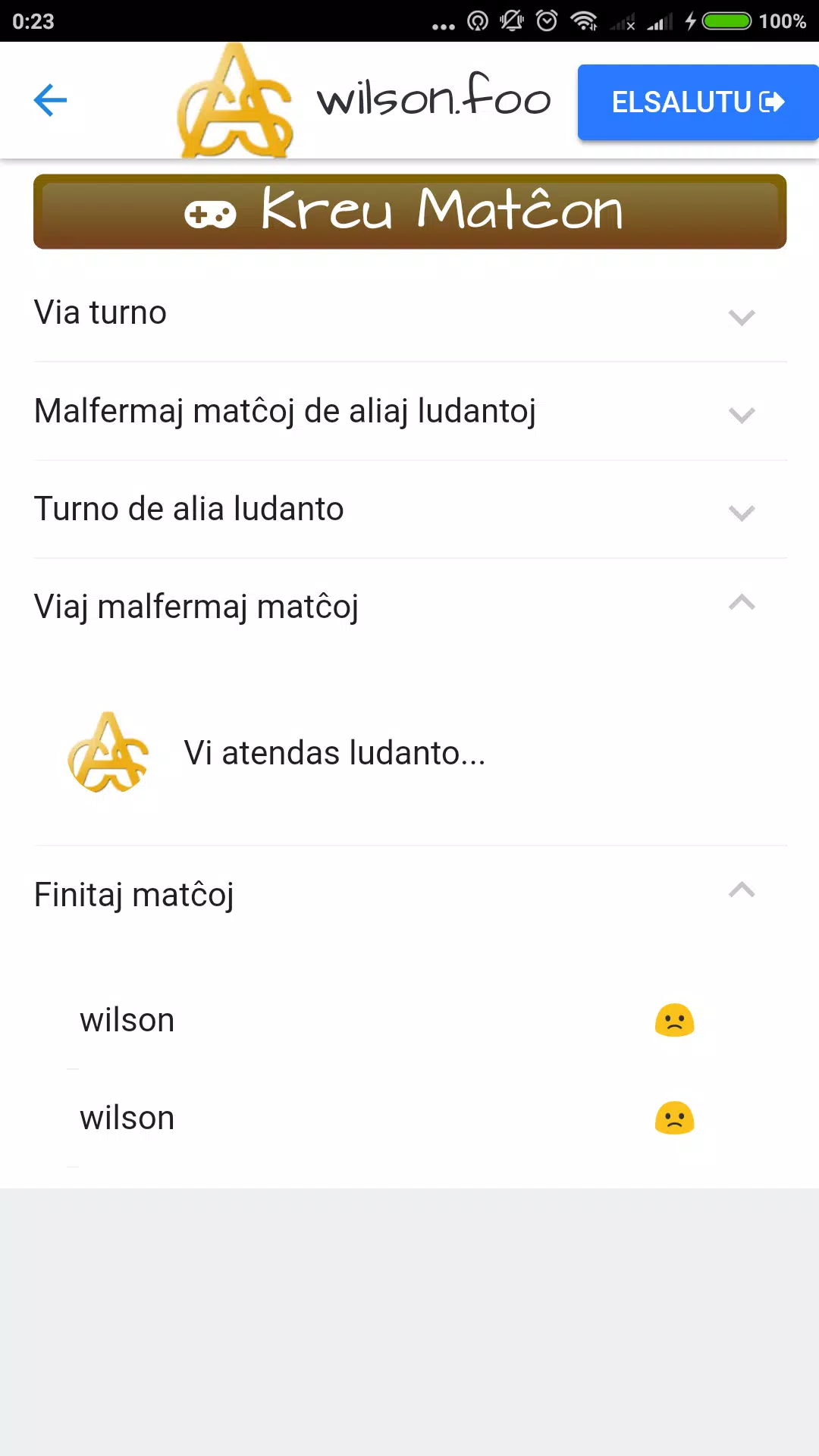The width and height of the screenshot is (819, 1456).
Task: Go back with the blue arrow
Action: [x=51, y=100]
